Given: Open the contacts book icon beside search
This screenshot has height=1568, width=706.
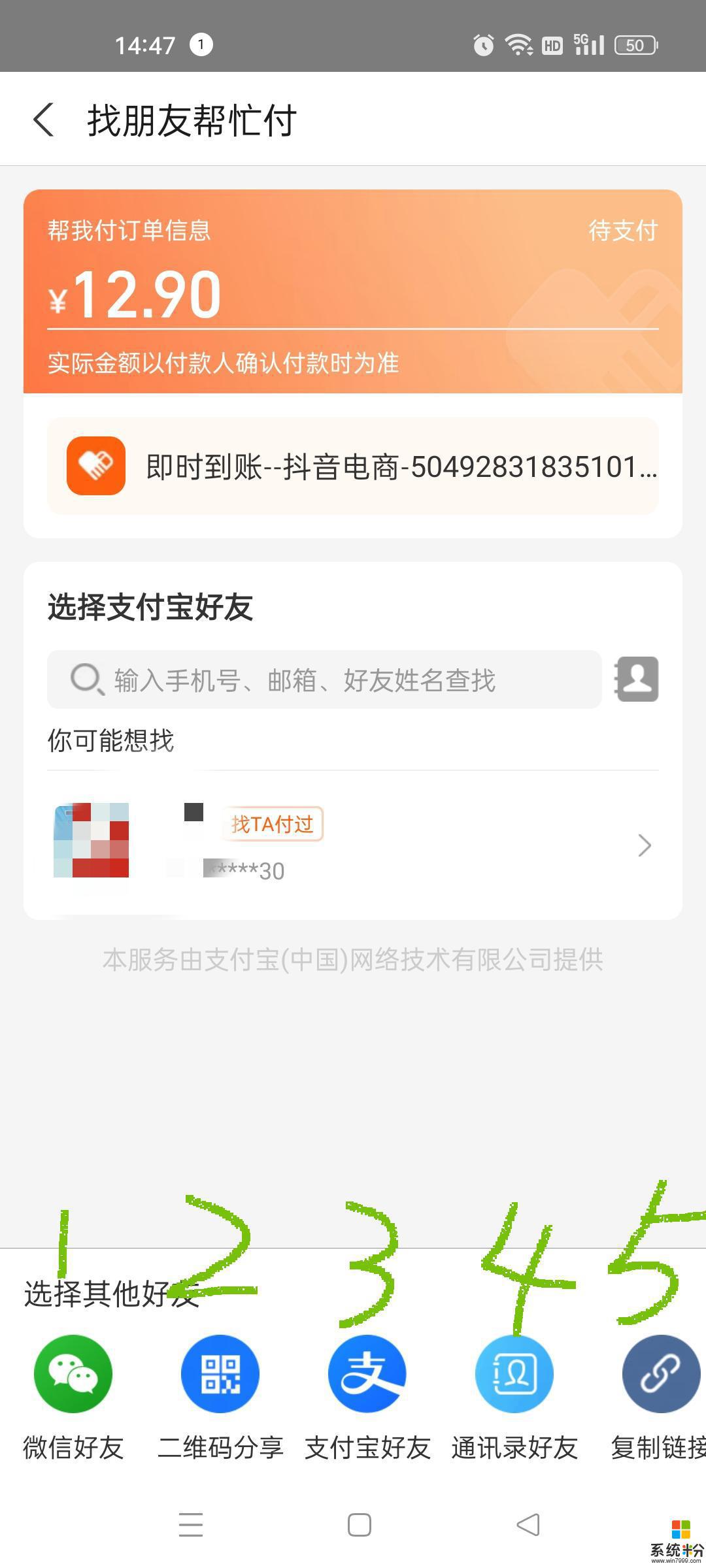Looking at the screenshot, I should pyautogui.click(x=637, y=679).
